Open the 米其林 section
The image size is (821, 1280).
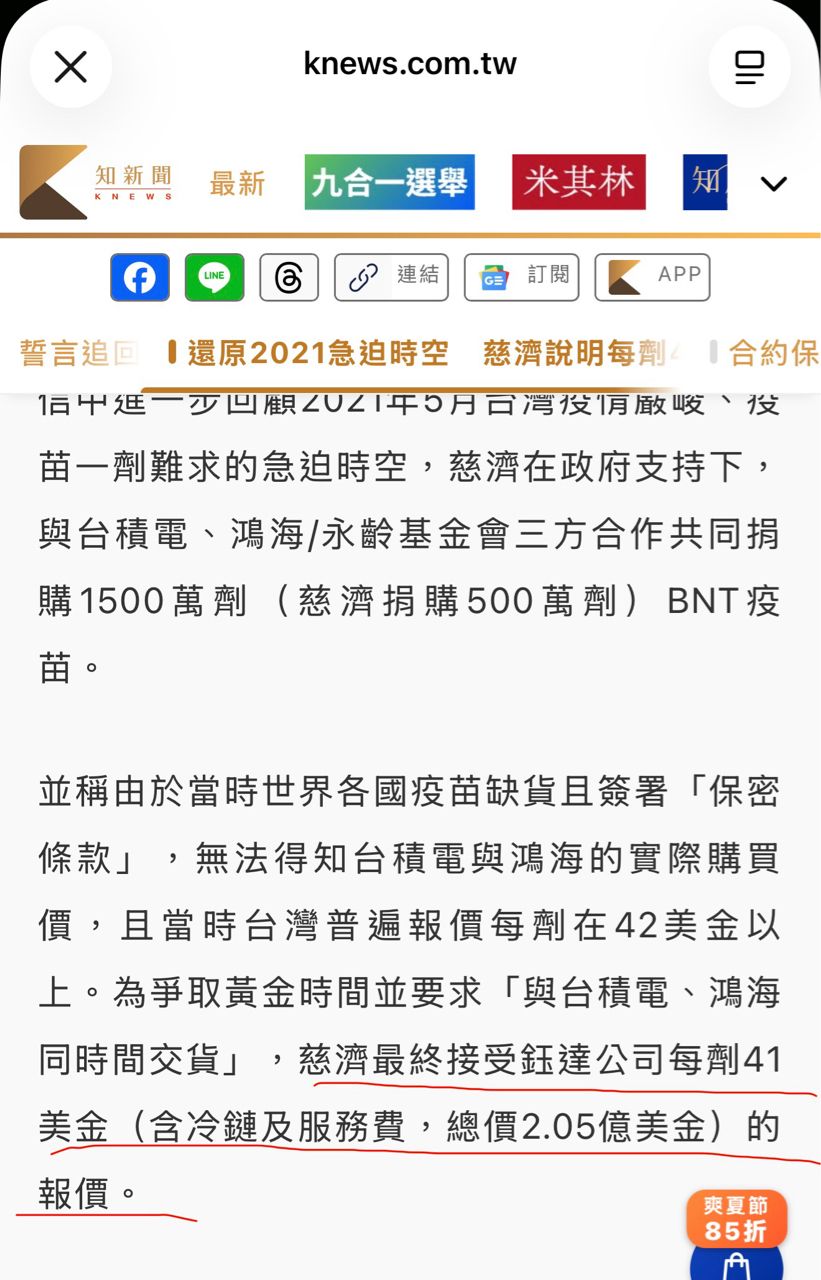[x=578, y=182]
